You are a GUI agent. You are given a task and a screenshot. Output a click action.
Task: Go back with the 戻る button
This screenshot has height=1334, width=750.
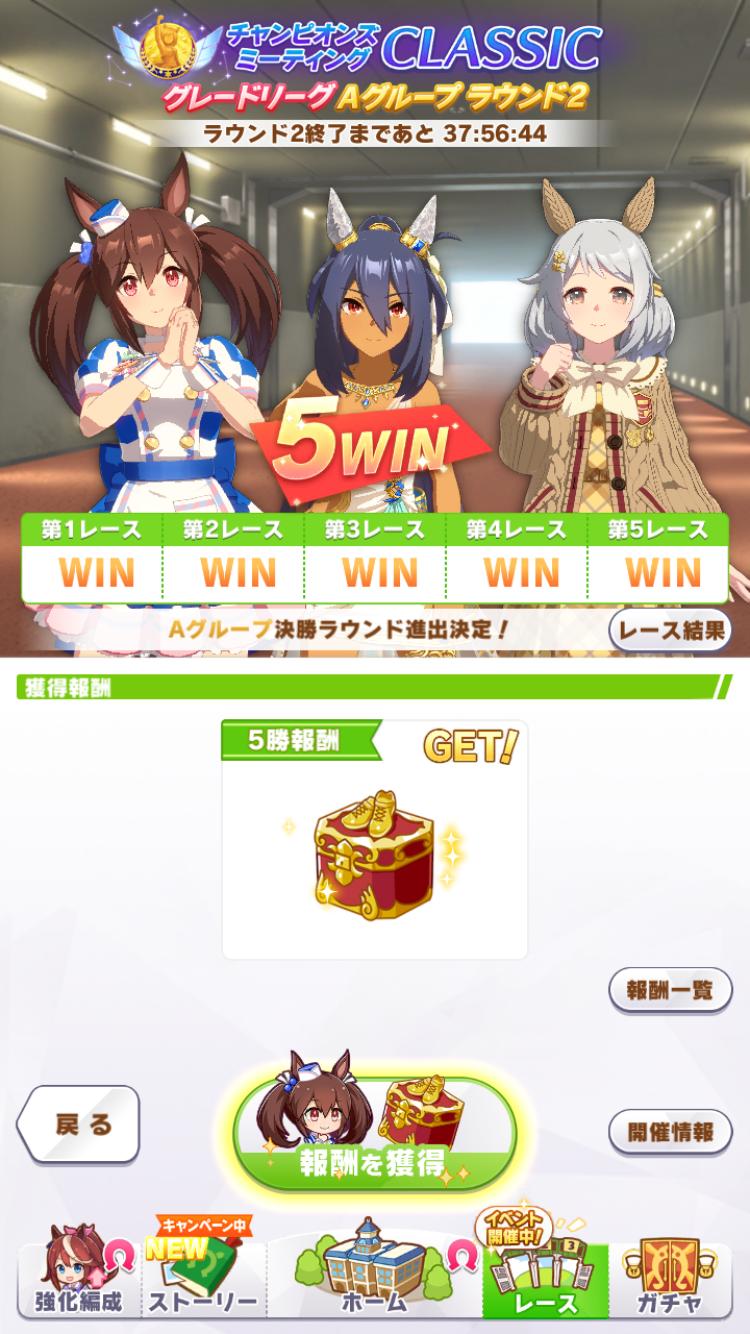(80, 1124)
